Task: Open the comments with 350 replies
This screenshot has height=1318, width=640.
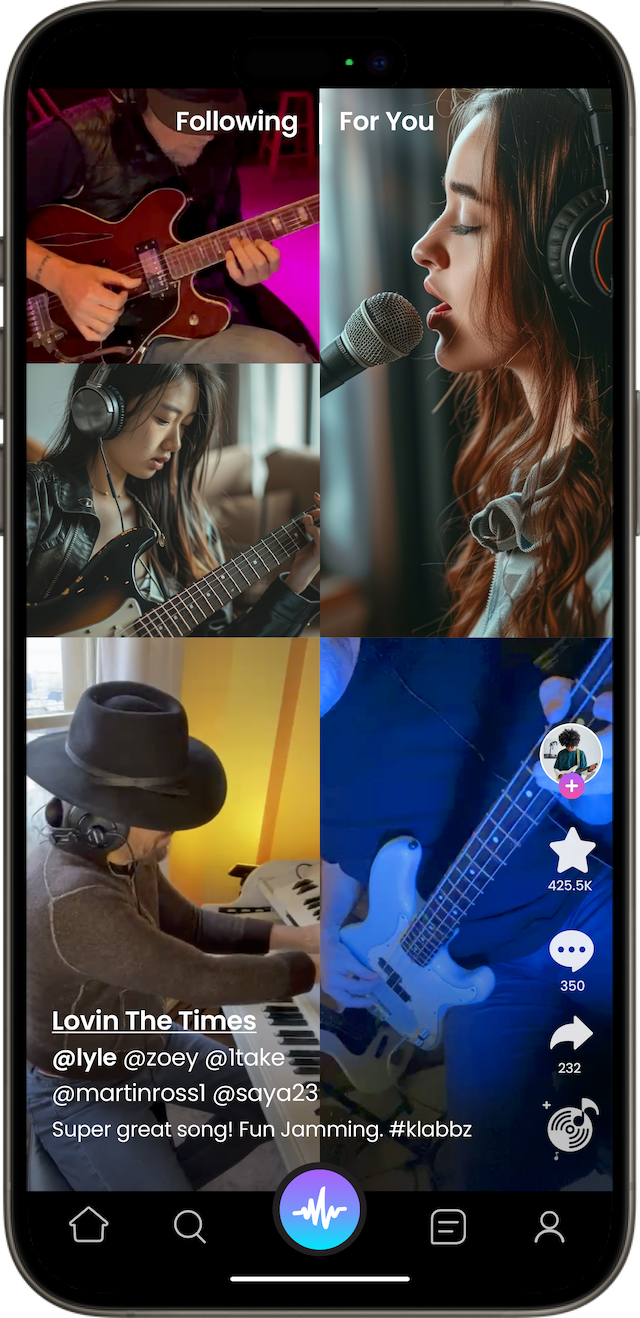Action: point(572,951)
